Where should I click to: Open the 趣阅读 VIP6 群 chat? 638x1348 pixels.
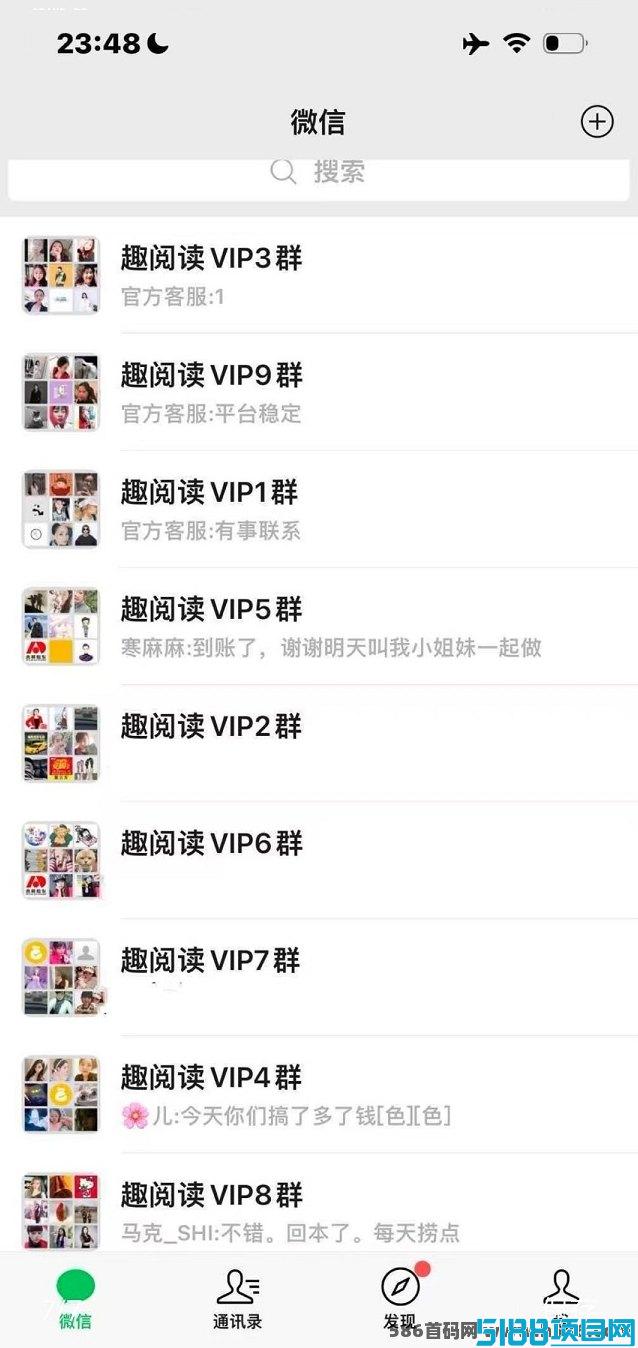[x=319, y=860]
